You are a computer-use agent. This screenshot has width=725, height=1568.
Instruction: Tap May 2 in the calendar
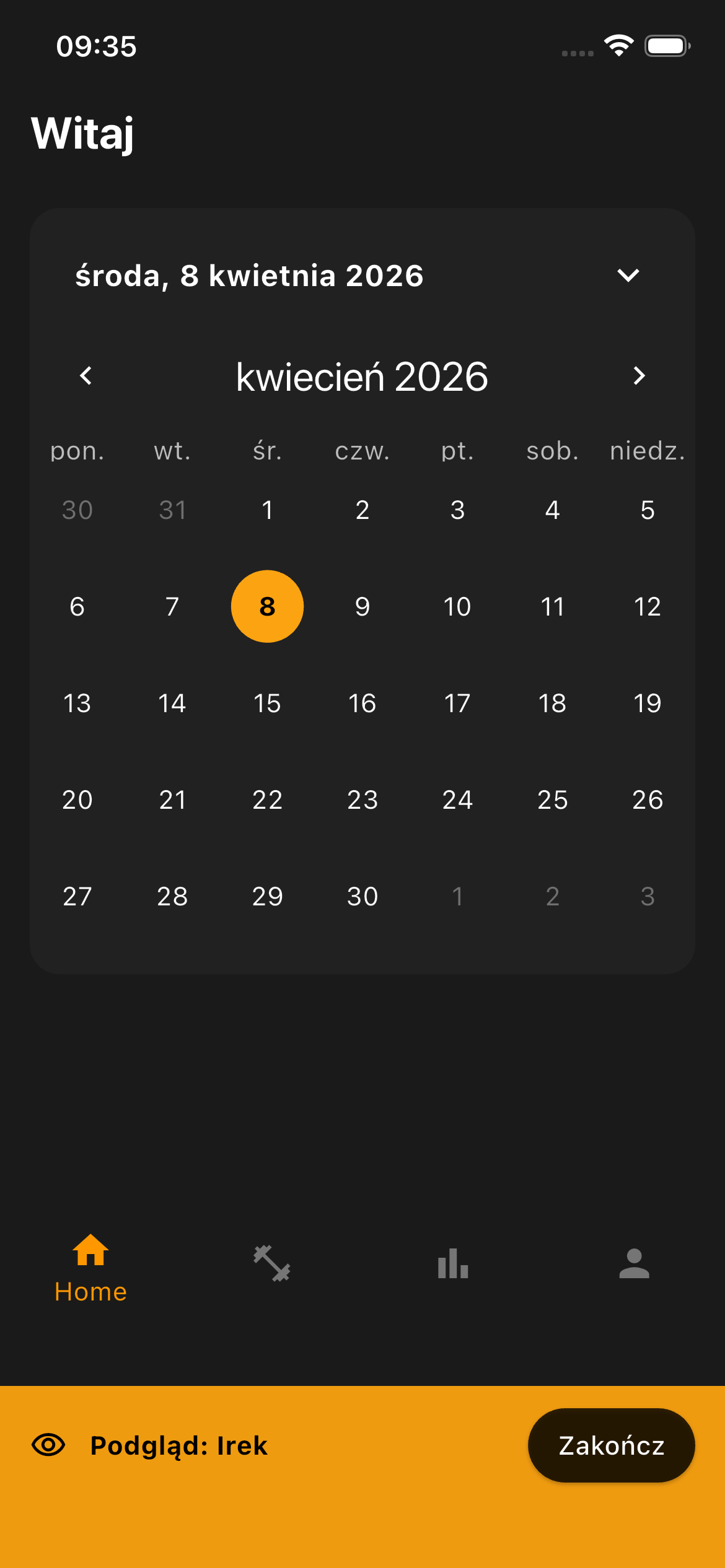[552, 896]
